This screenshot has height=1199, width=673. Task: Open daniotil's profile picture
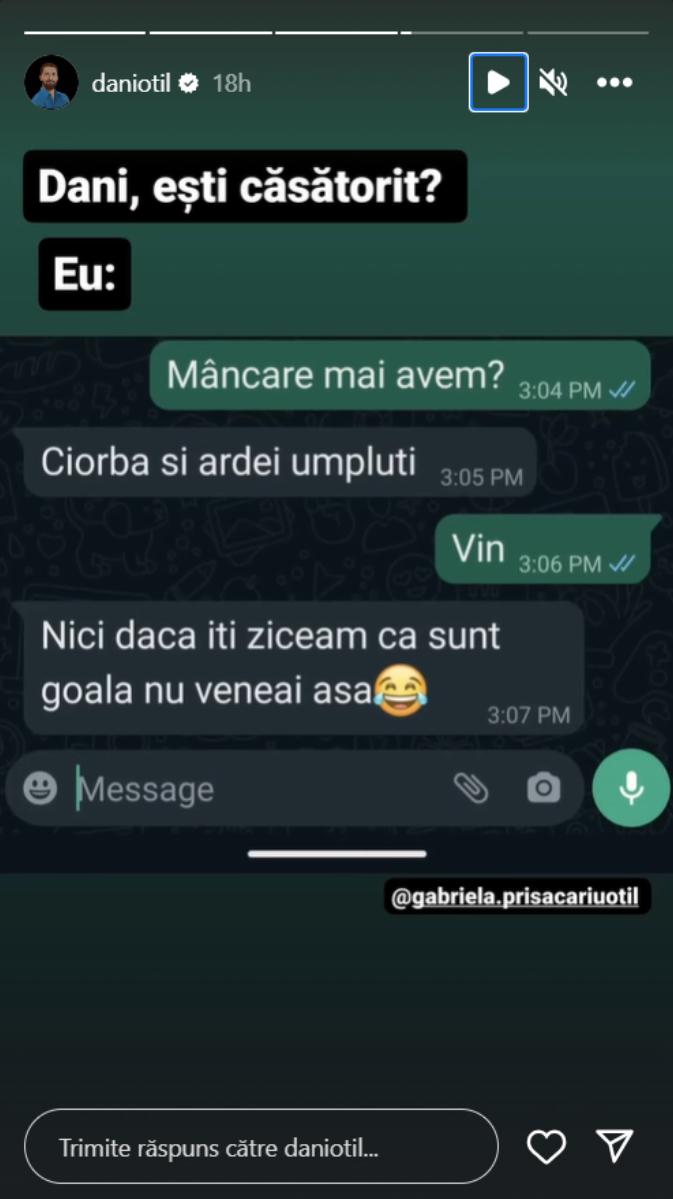click(51, 82)
